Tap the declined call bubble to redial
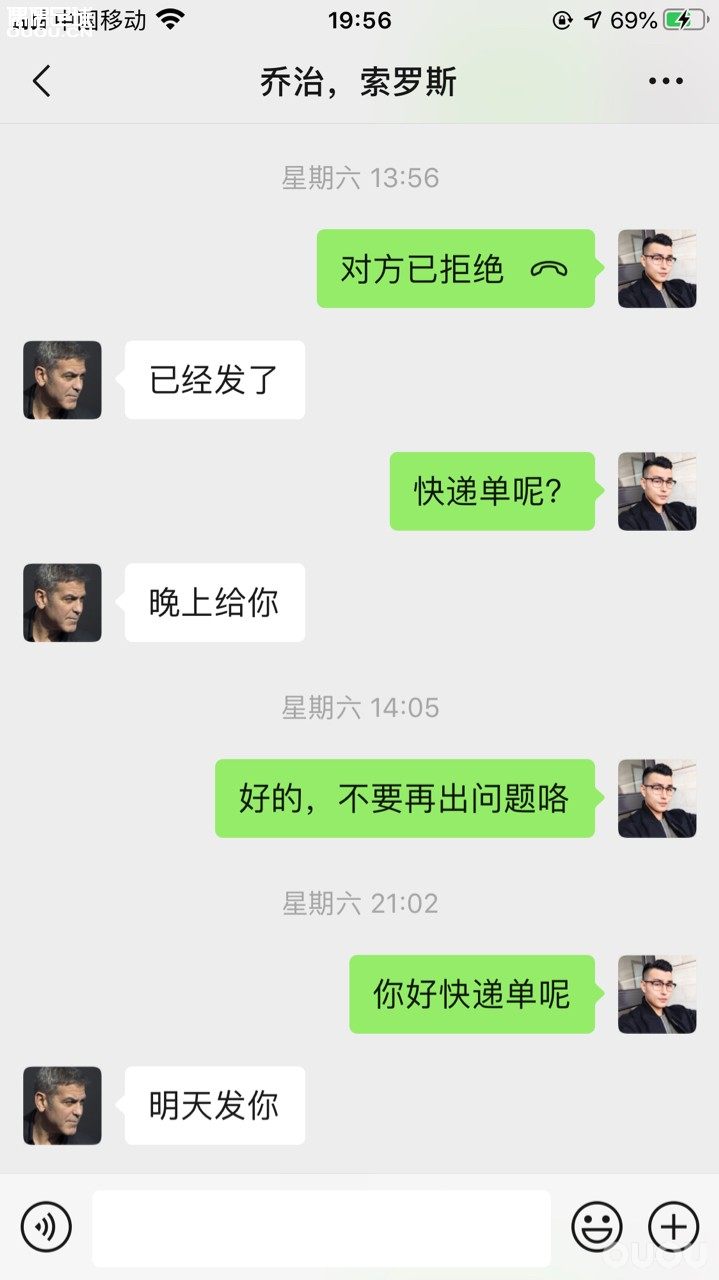 click(x=456, y=269)
